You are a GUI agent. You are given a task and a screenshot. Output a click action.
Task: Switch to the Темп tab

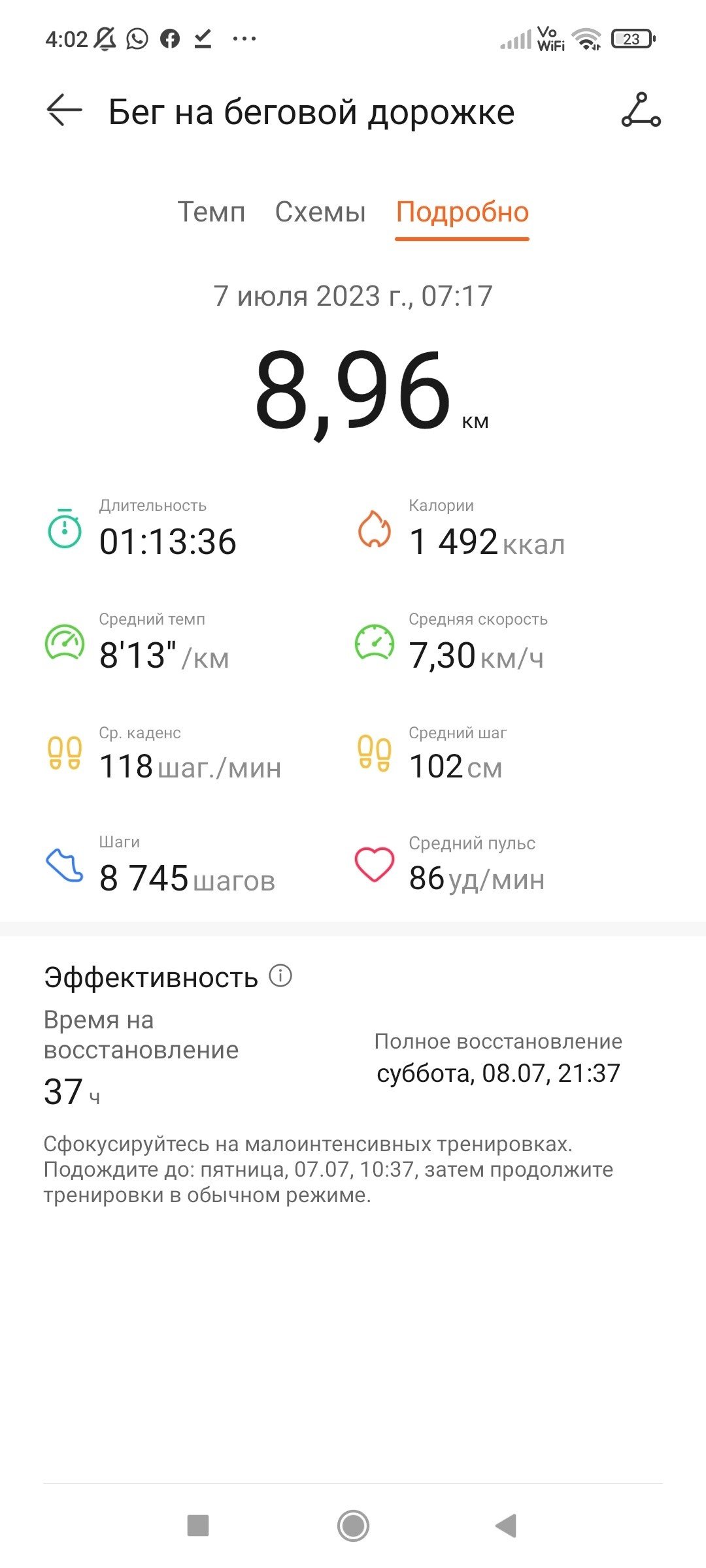[211, 212]
